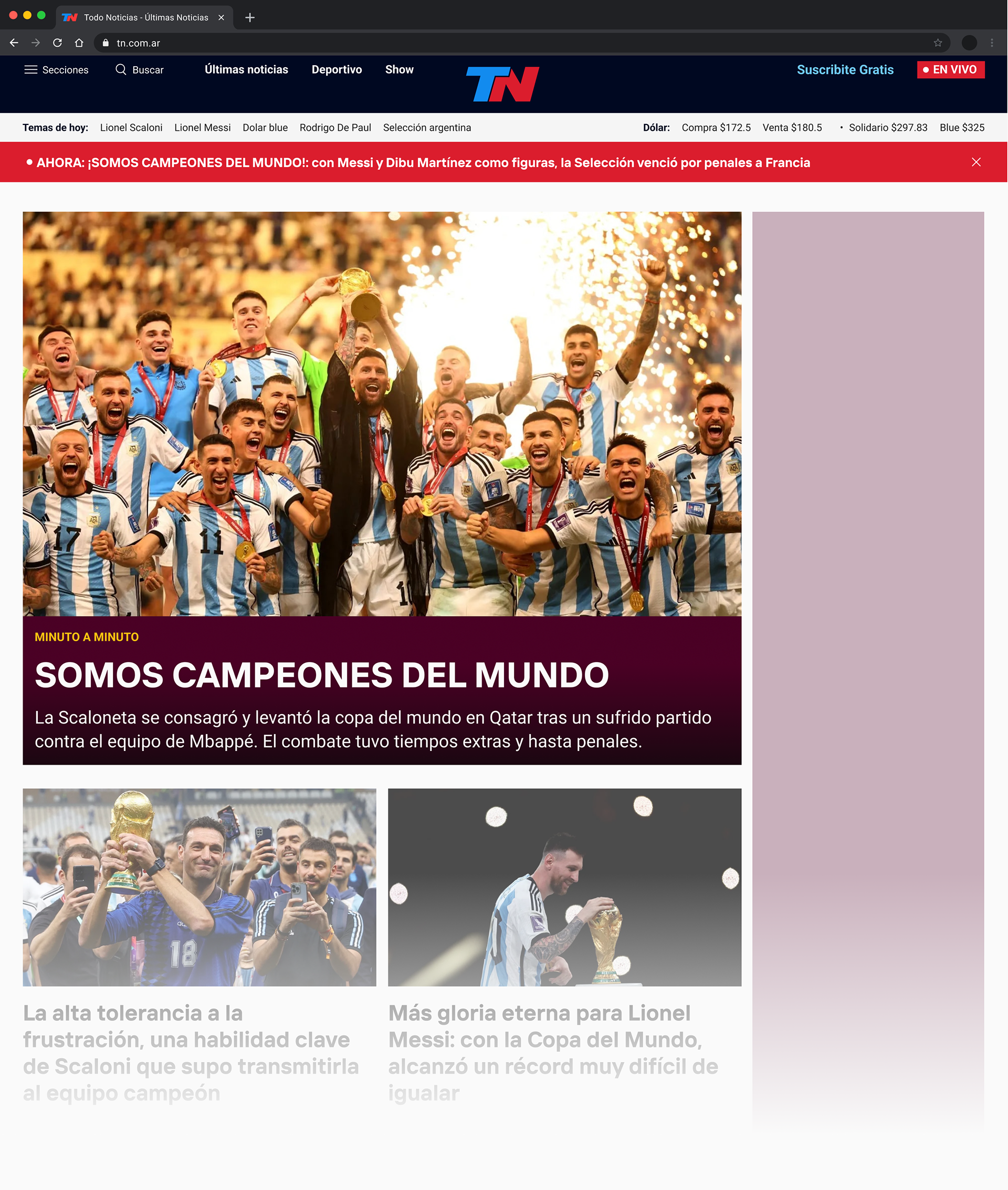This screenshot has height=1190, width=1008.
Task: Open the Secciones menu
Action: 56,70
